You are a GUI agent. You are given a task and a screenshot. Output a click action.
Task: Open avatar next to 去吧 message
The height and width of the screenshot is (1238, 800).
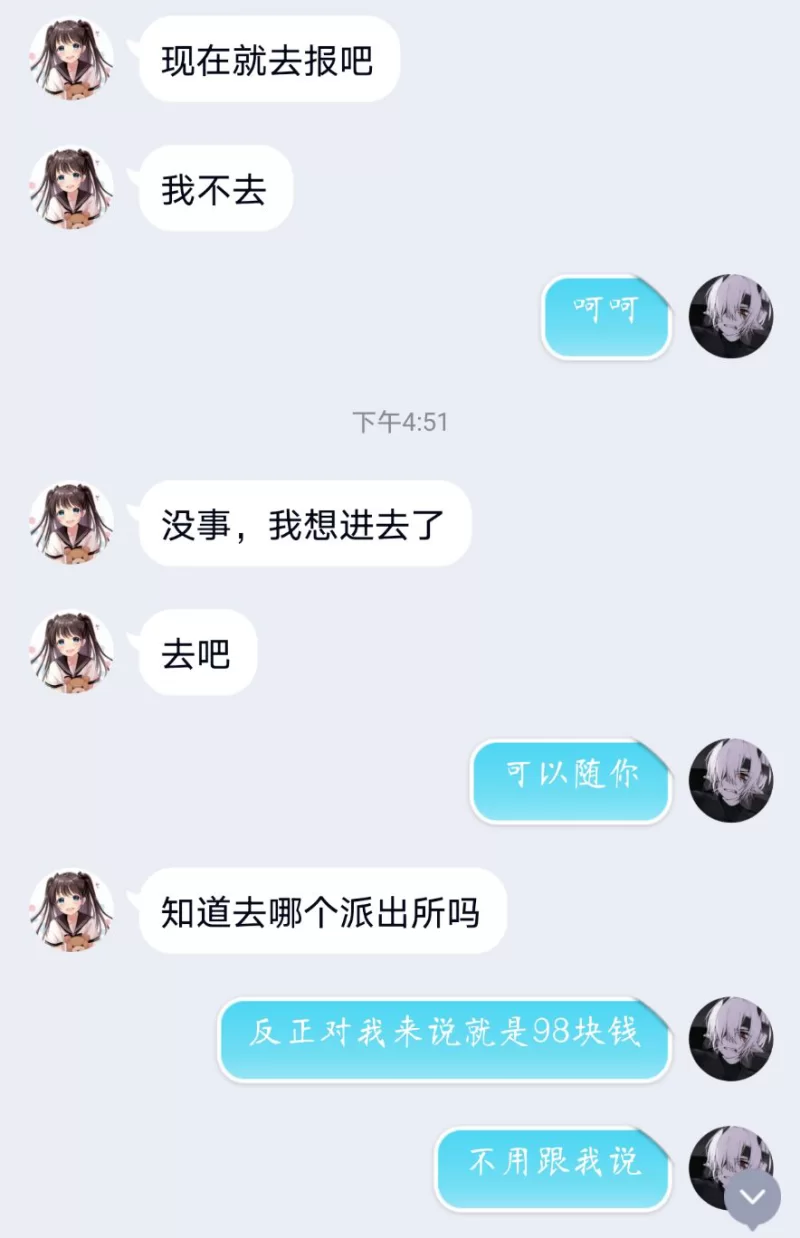pos(71,652)
